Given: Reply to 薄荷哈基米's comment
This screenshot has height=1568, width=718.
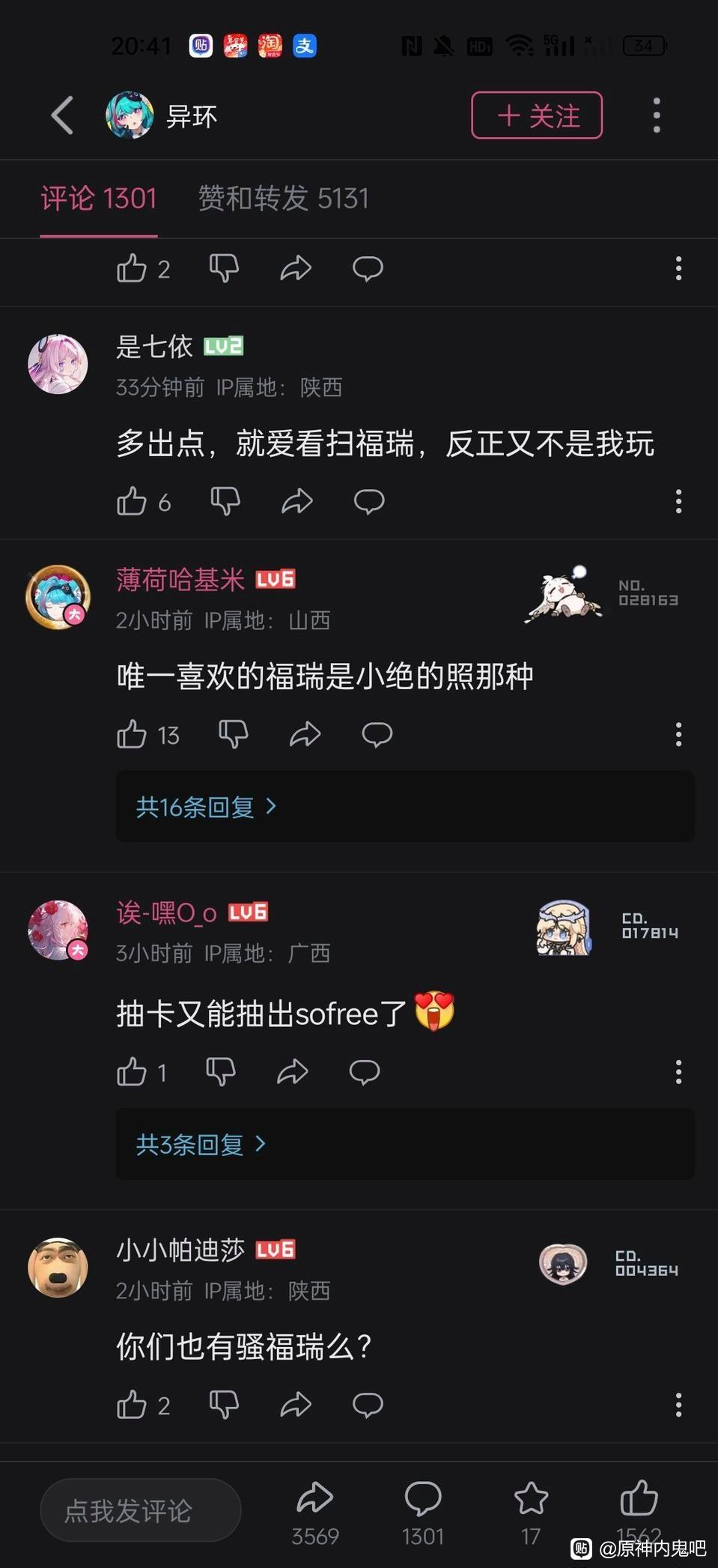Looking at the screenshot, I should pyautogui.click(x=377, y=735).
